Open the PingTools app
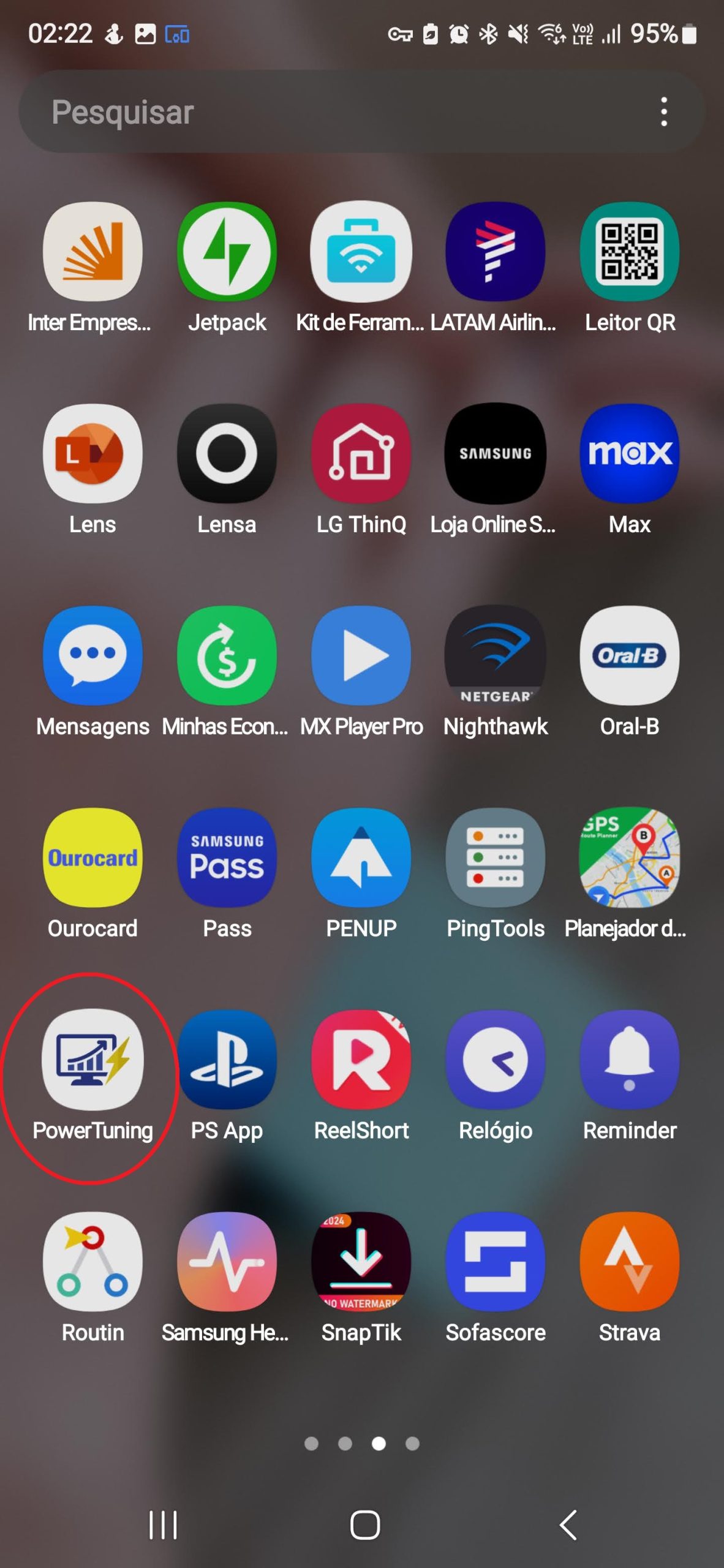The width and height of the screenshot is (724, 1568). pyautogui.click(x=495, y=858)
